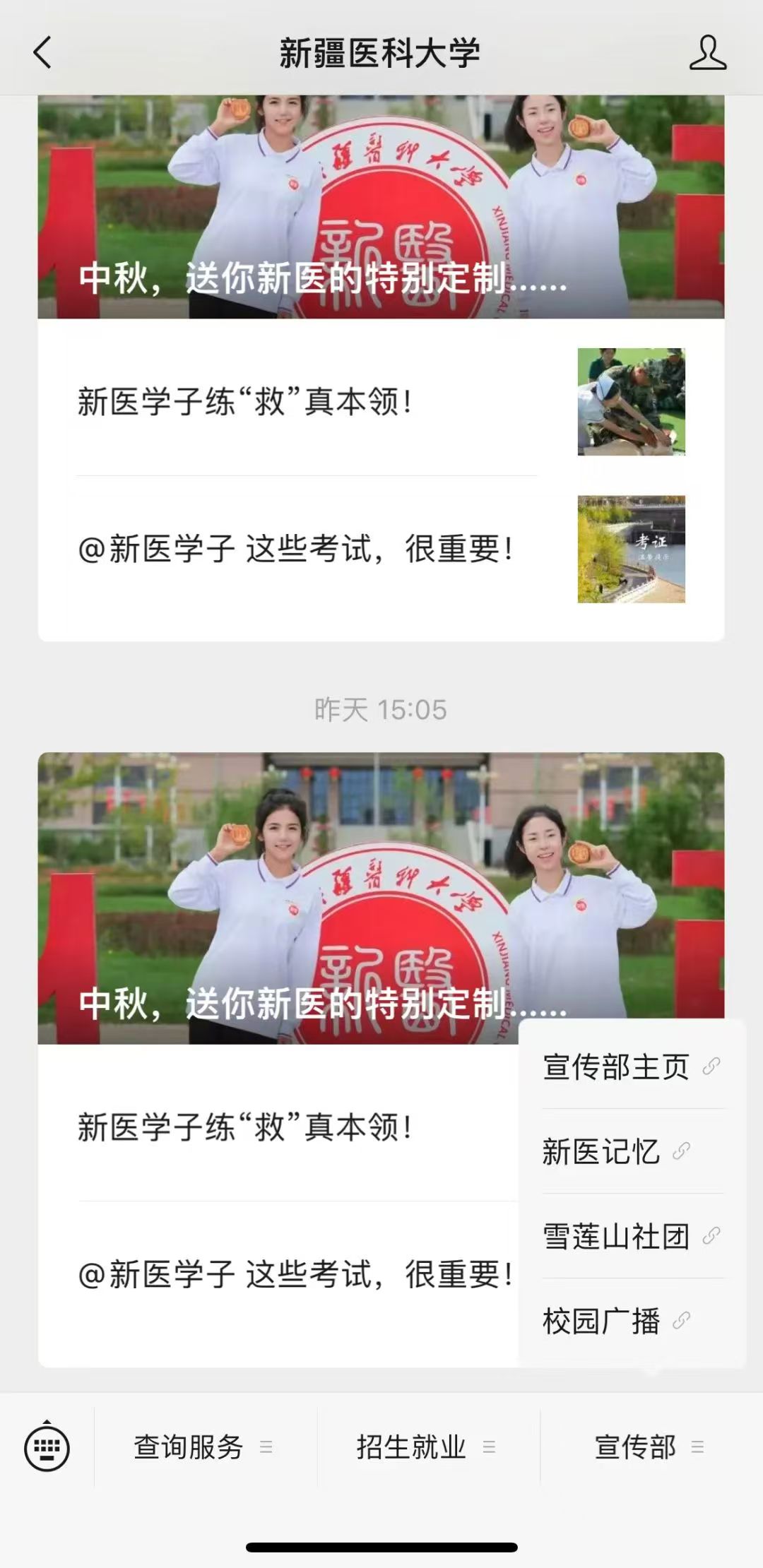Switch to keyboard input mode

pyautogui.click(x=47, y=1447)
